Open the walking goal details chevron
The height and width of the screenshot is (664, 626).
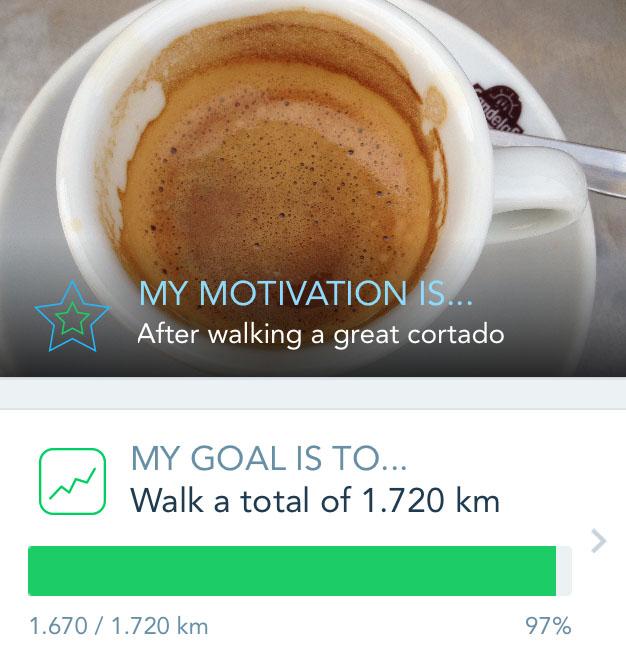pos(598,542)
